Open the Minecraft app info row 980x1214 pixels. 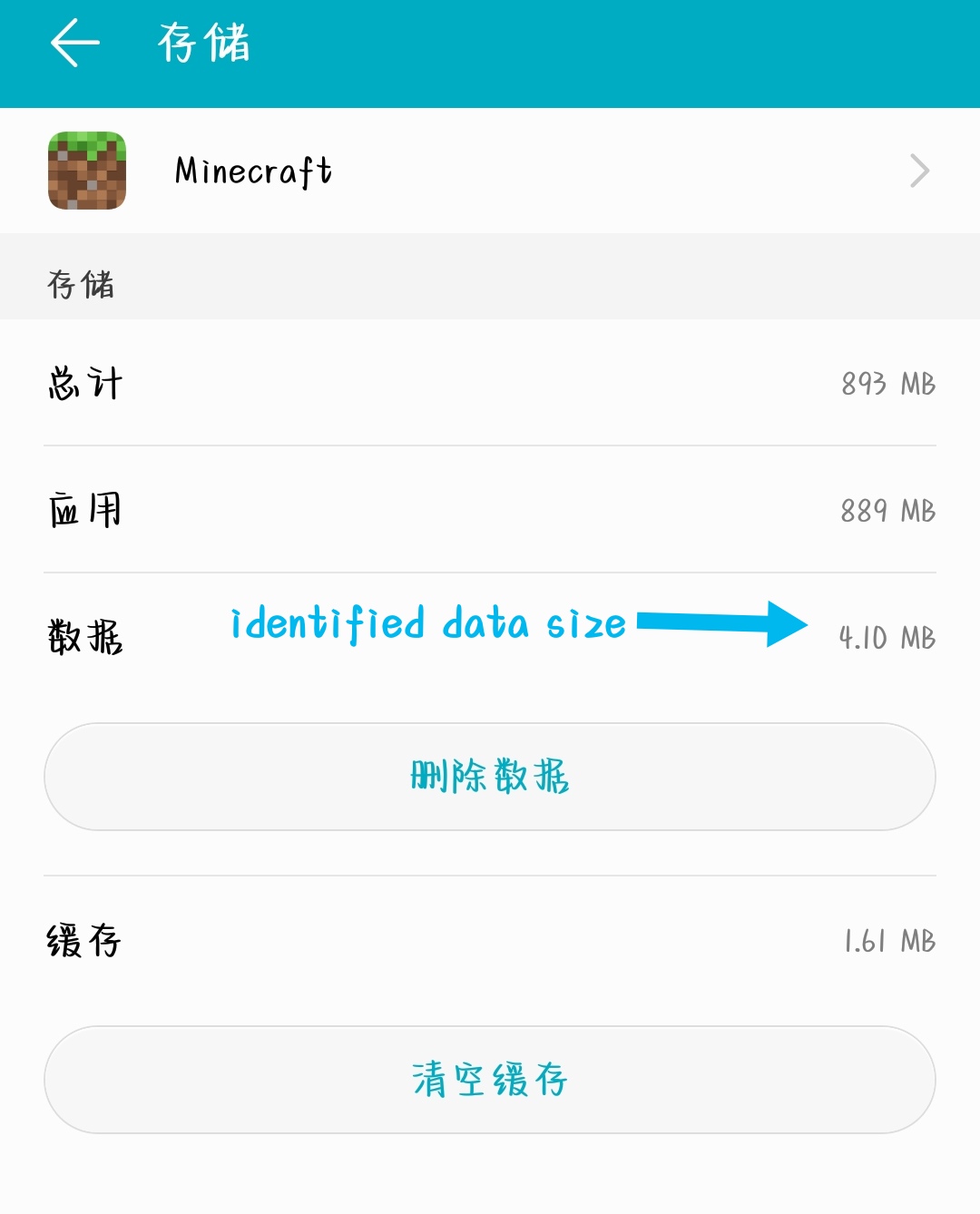pyautogui.click(x=490, y=171)
